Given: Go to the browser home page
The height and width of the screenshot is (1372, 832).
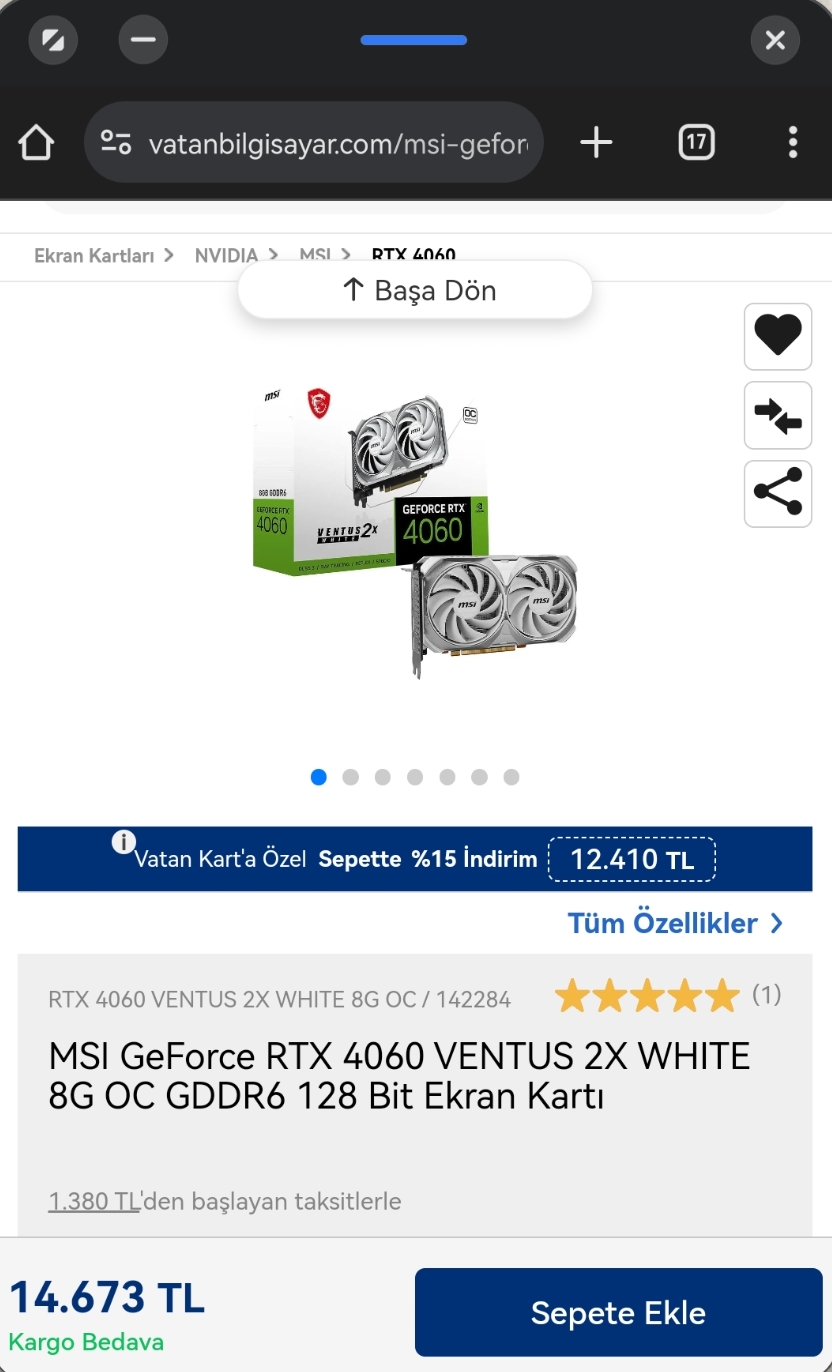Looking at the screenshot, I should pos(36,143).
